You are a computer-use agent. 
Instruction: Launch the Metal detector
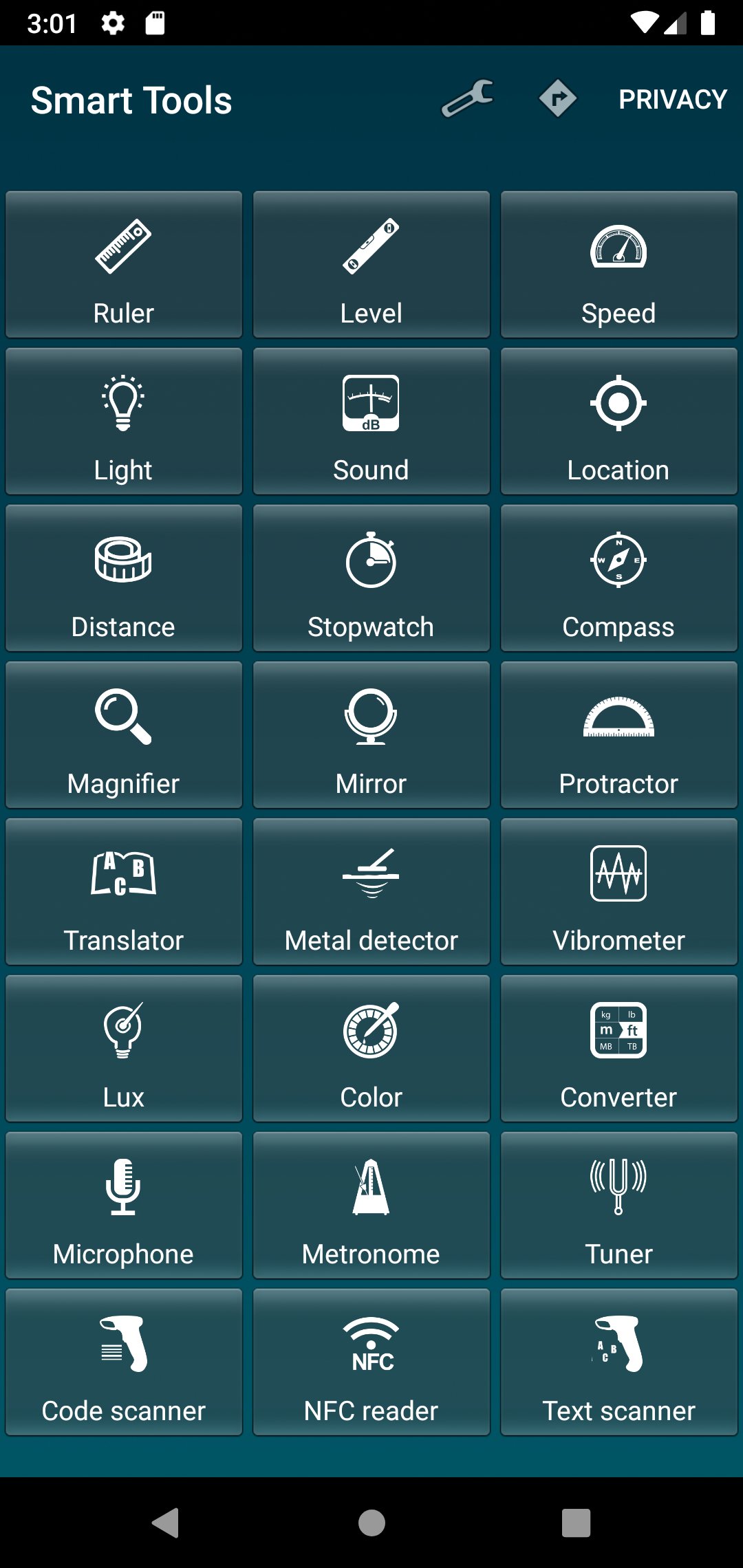pyautogui.click(x=371, y=891)
